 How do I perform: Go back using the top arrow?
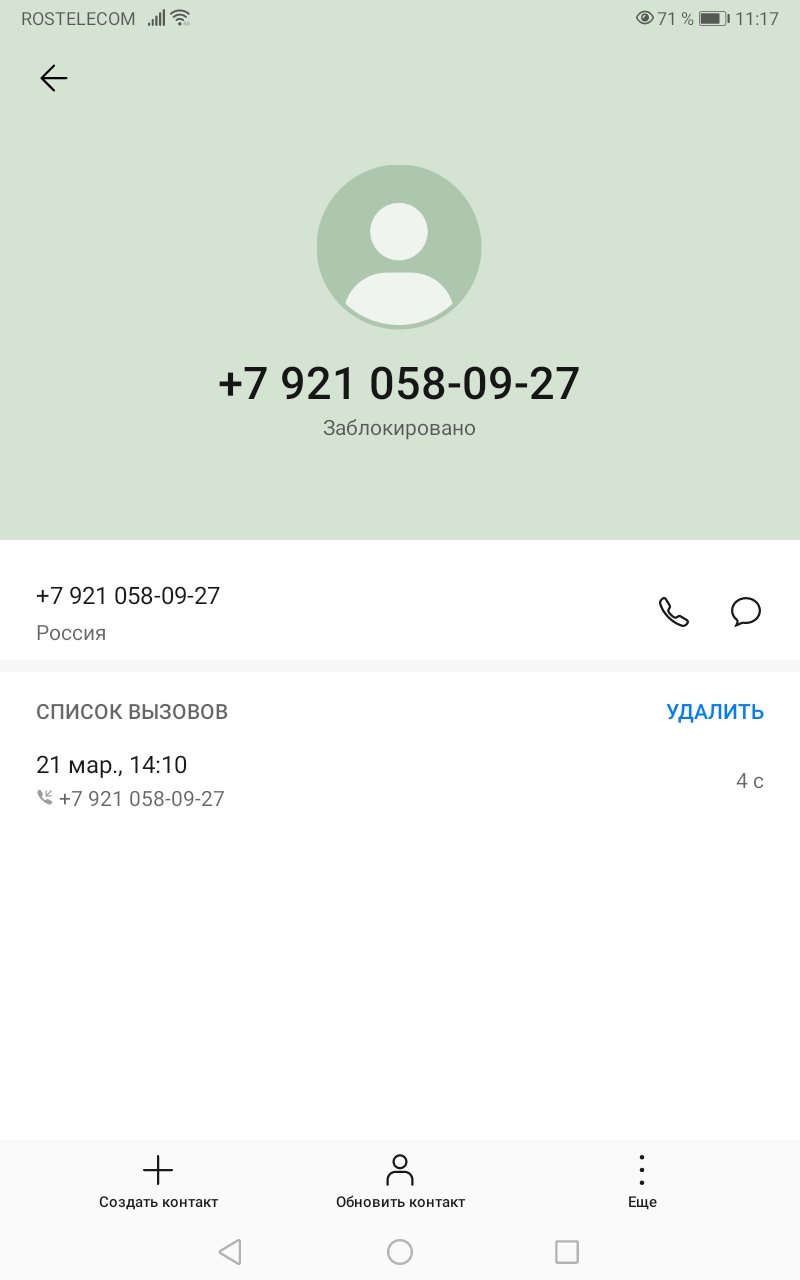click(x=53, y=78)
